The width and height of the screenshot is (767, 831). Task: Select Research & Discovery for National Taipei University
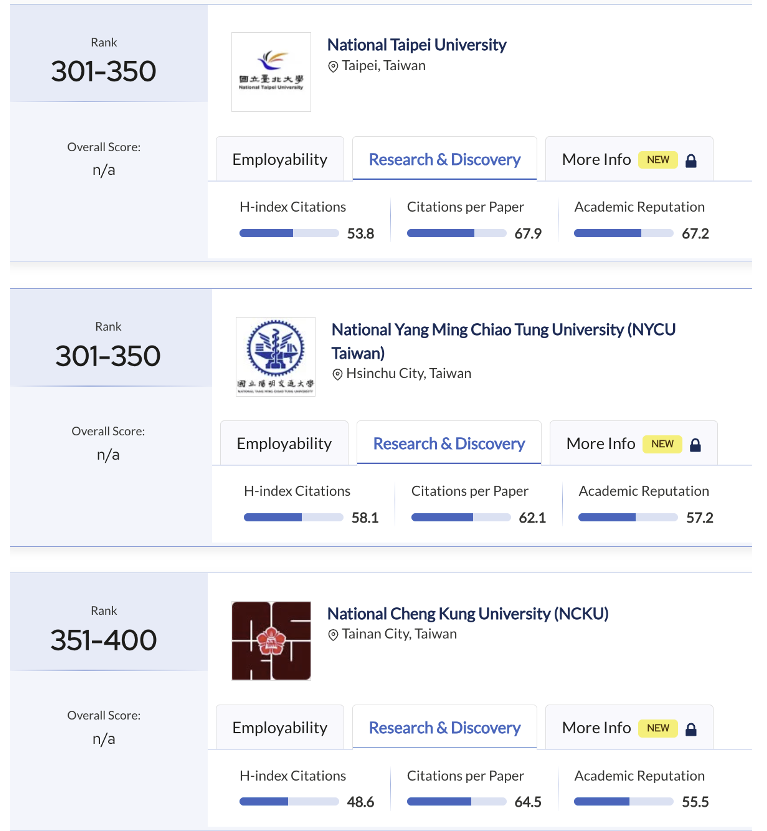[x=444, y=160]
